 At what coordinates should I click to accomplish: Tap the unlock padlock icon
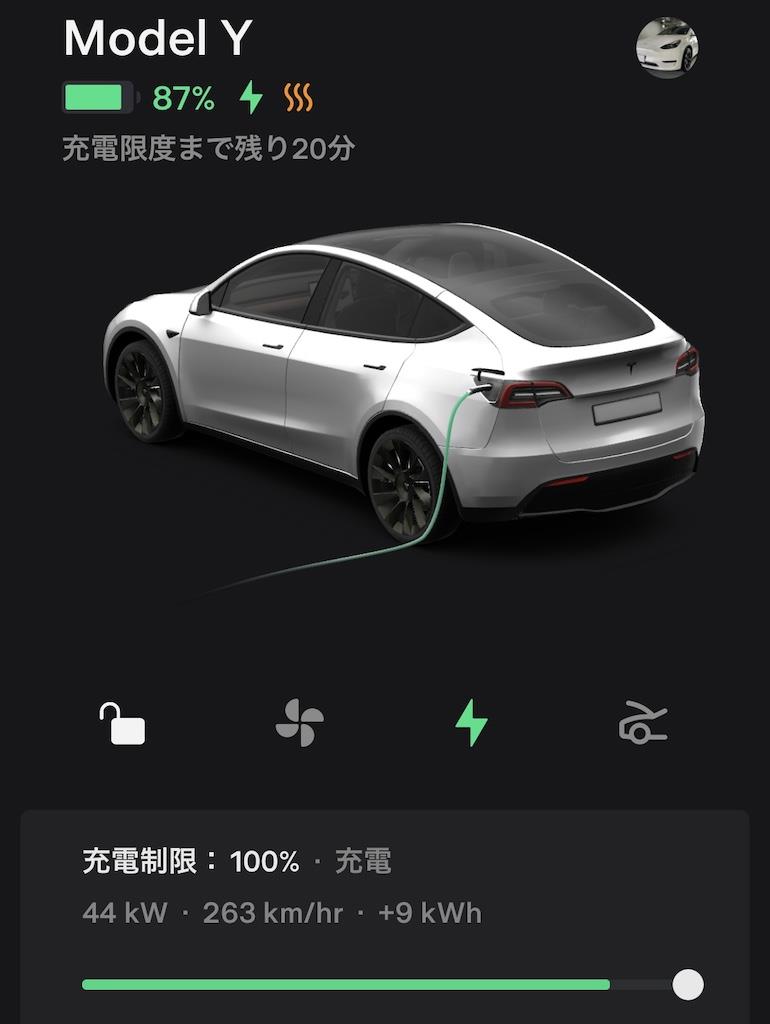(x=122, y=723)
